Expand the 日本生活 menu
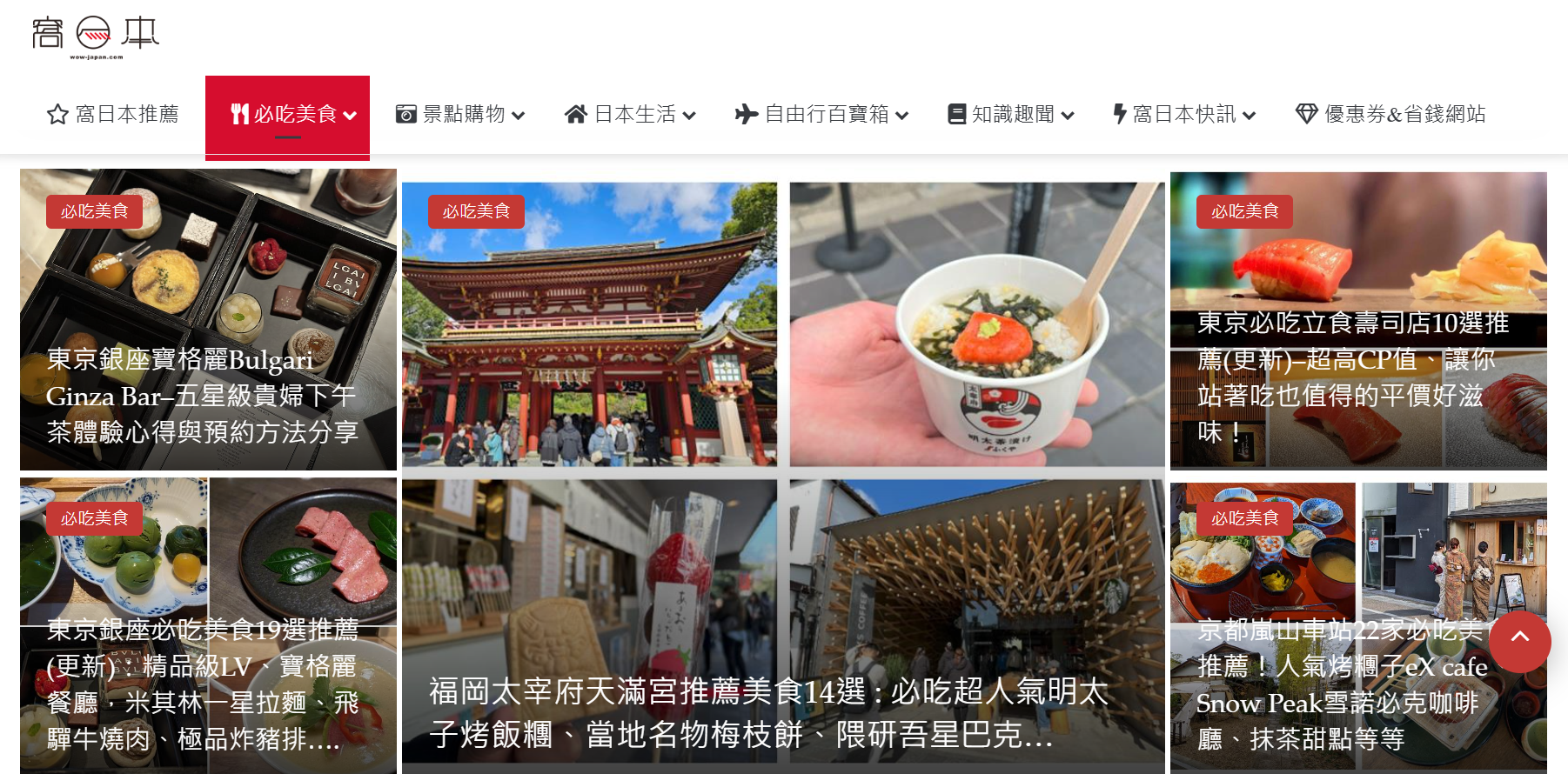Viewport: 1568px width, 774px height. tap(630, 114)
